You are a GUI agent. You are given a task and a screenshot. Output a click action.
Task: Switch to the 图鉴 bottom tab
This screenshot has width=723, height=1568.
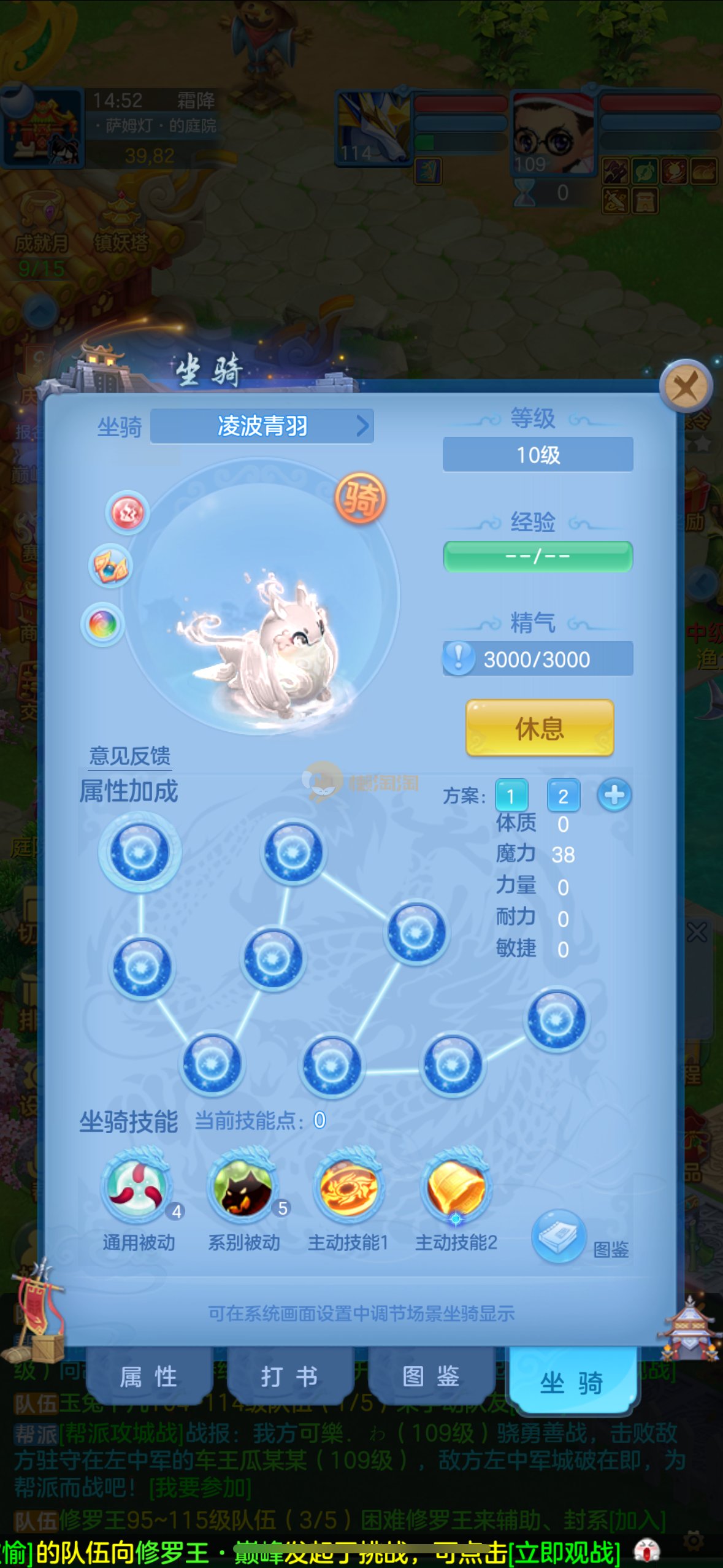(430, 1377)
